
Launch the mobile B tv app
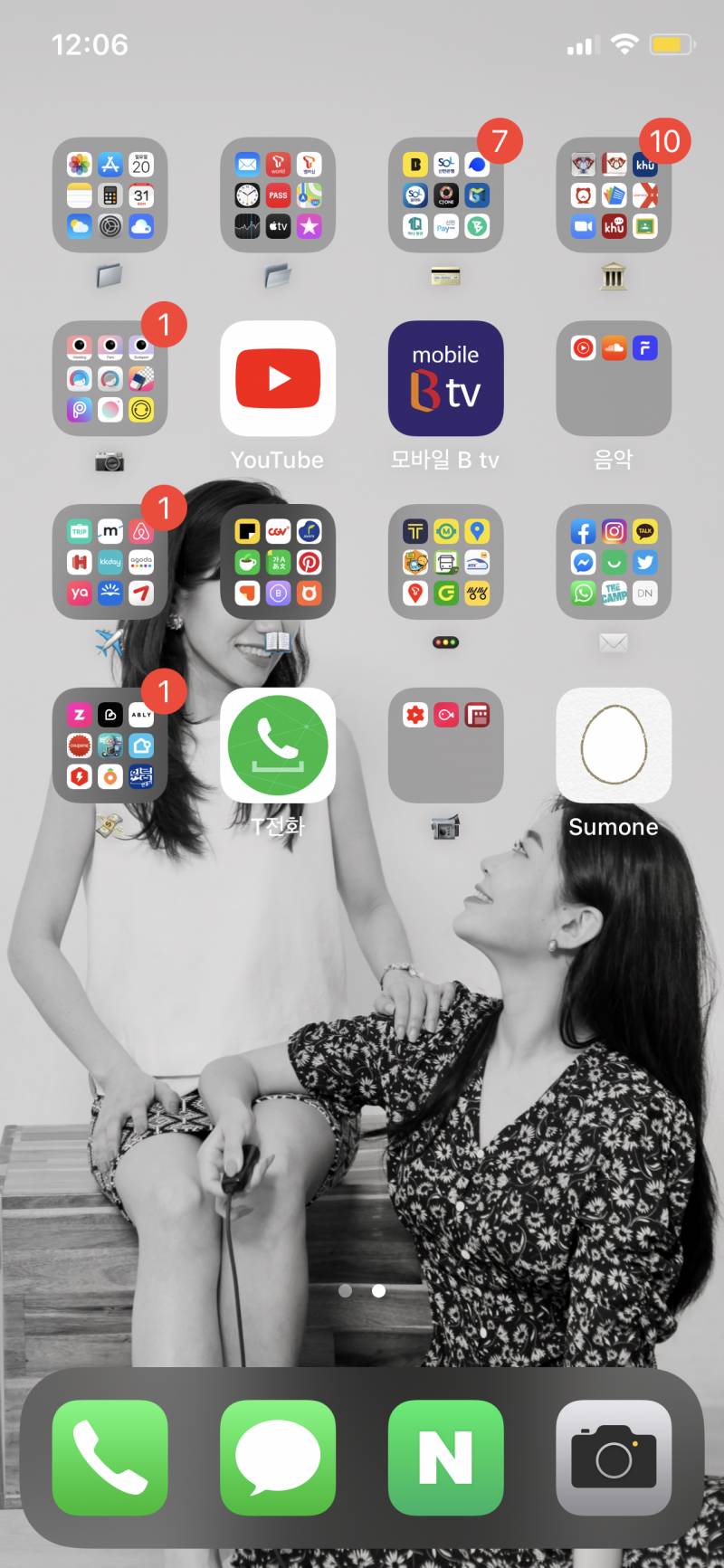point(445,378)
